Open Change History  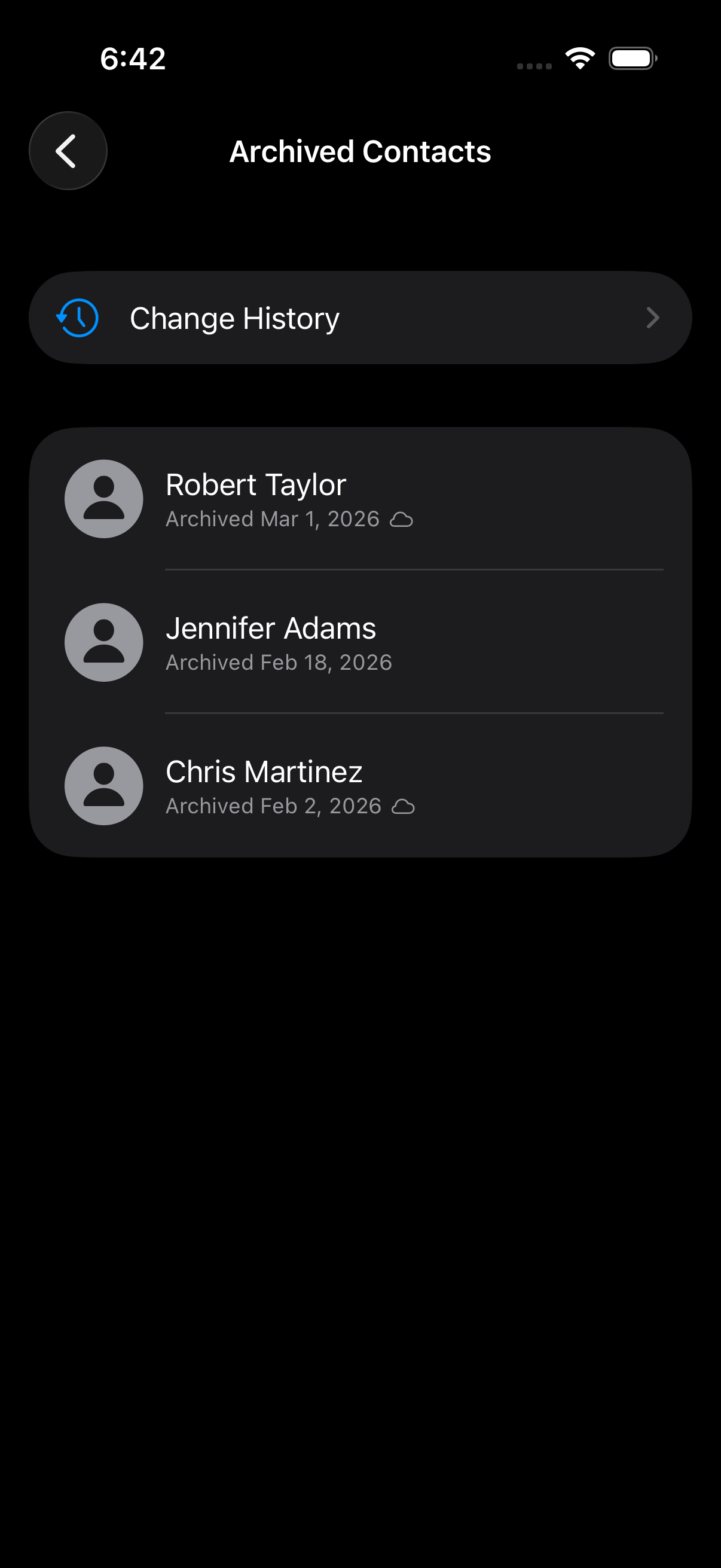click(x=360, y=317)
